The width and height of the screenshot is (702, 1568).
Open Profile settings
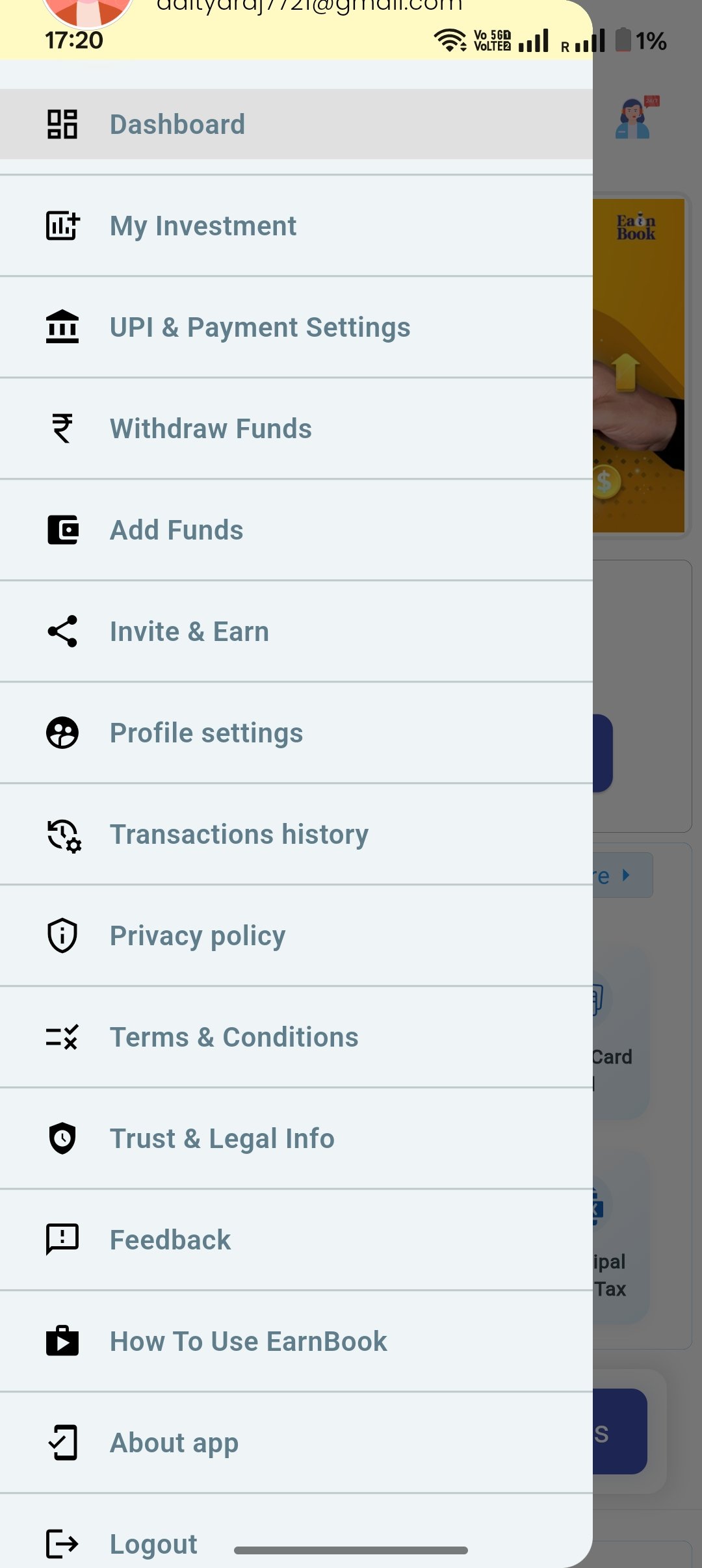206,733
